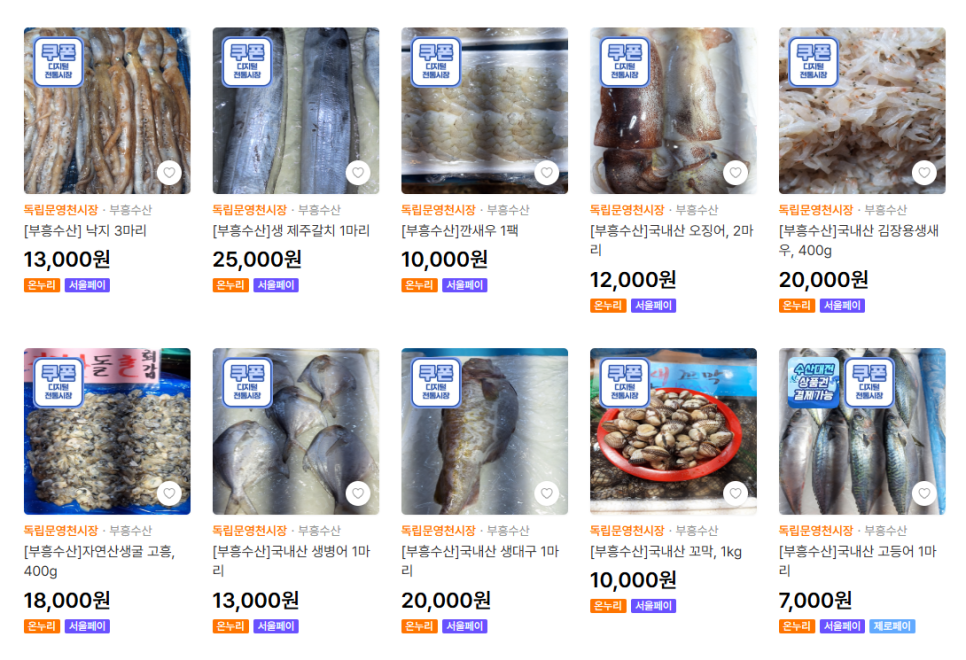Wishlist the 자연산생굴 고흥 item
Screen dimensions: 966x660
click(169, 494)
